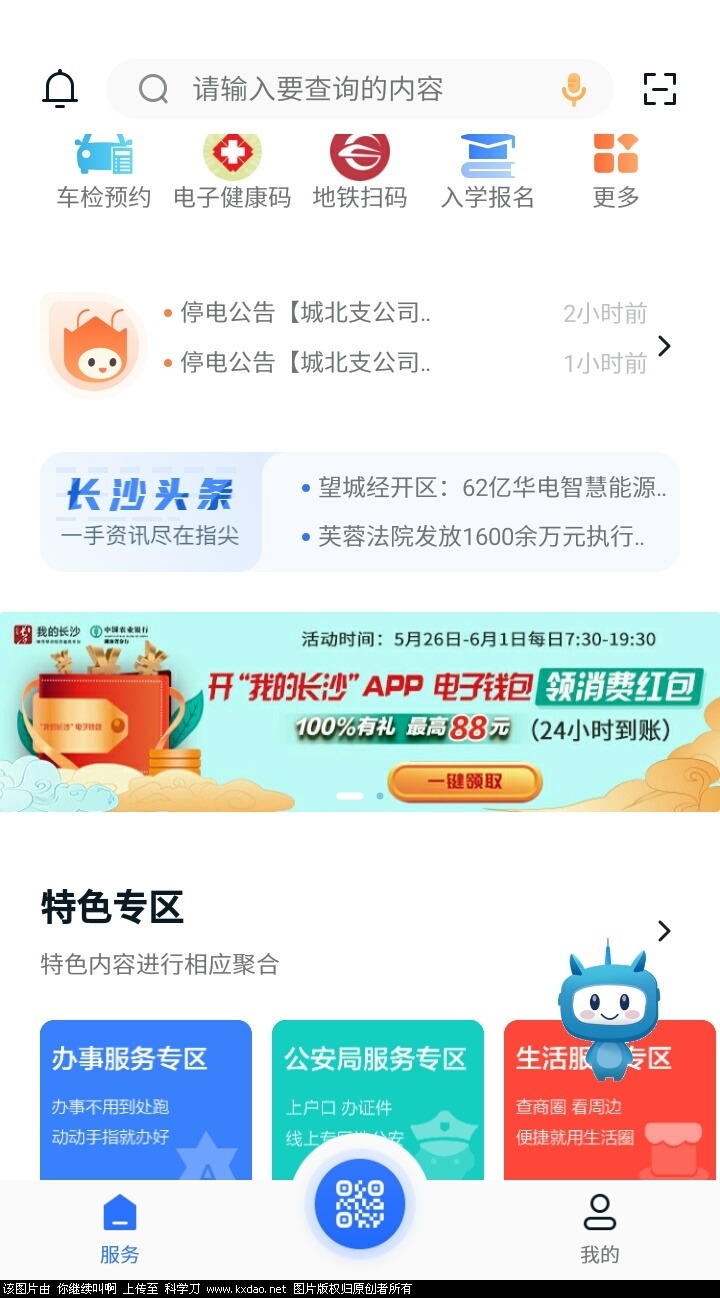Open the 办事服务专区 card
This screenshot has height=1298, width=720.
pyautogui.click(x=146, y=1100)
